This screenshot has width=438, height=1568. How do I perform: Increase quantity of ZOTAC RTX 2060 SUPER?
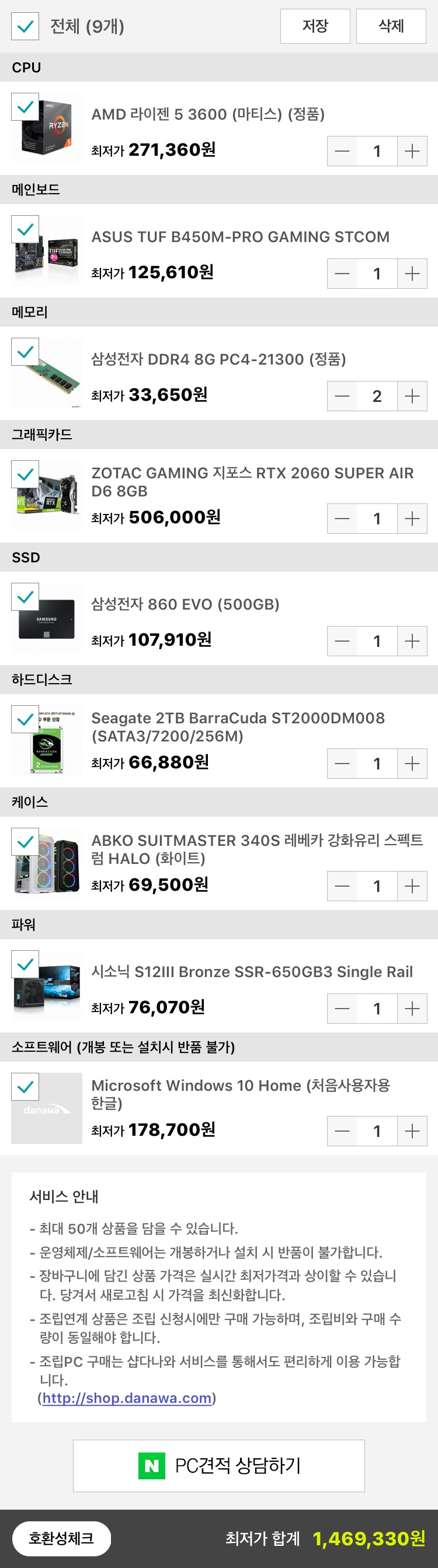click(x=412, y=519)
